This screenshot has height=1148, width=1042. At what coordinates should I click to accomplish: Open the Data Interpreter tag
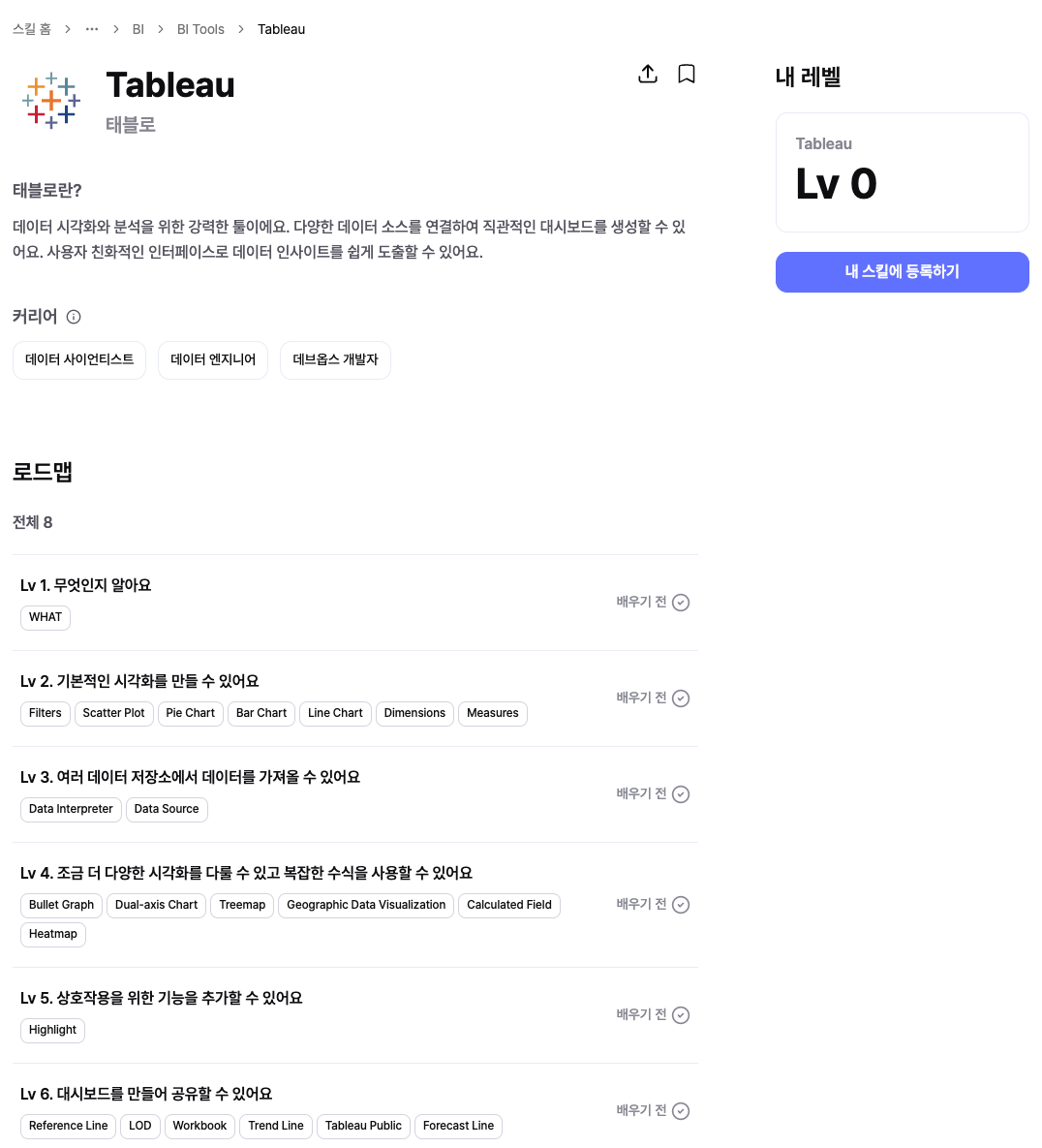pyautogui.click(x=71, y=809)
